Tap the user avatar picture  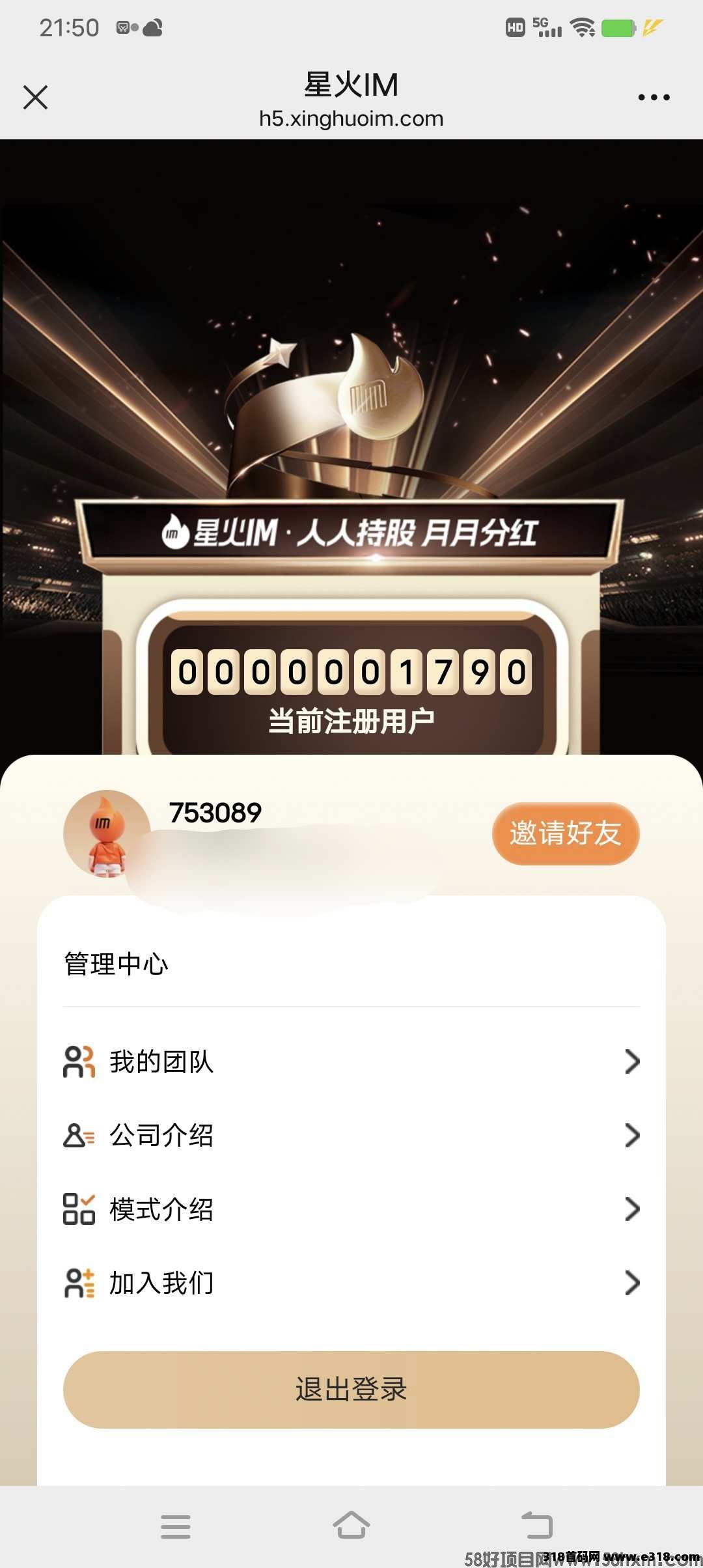coord(106,833)
